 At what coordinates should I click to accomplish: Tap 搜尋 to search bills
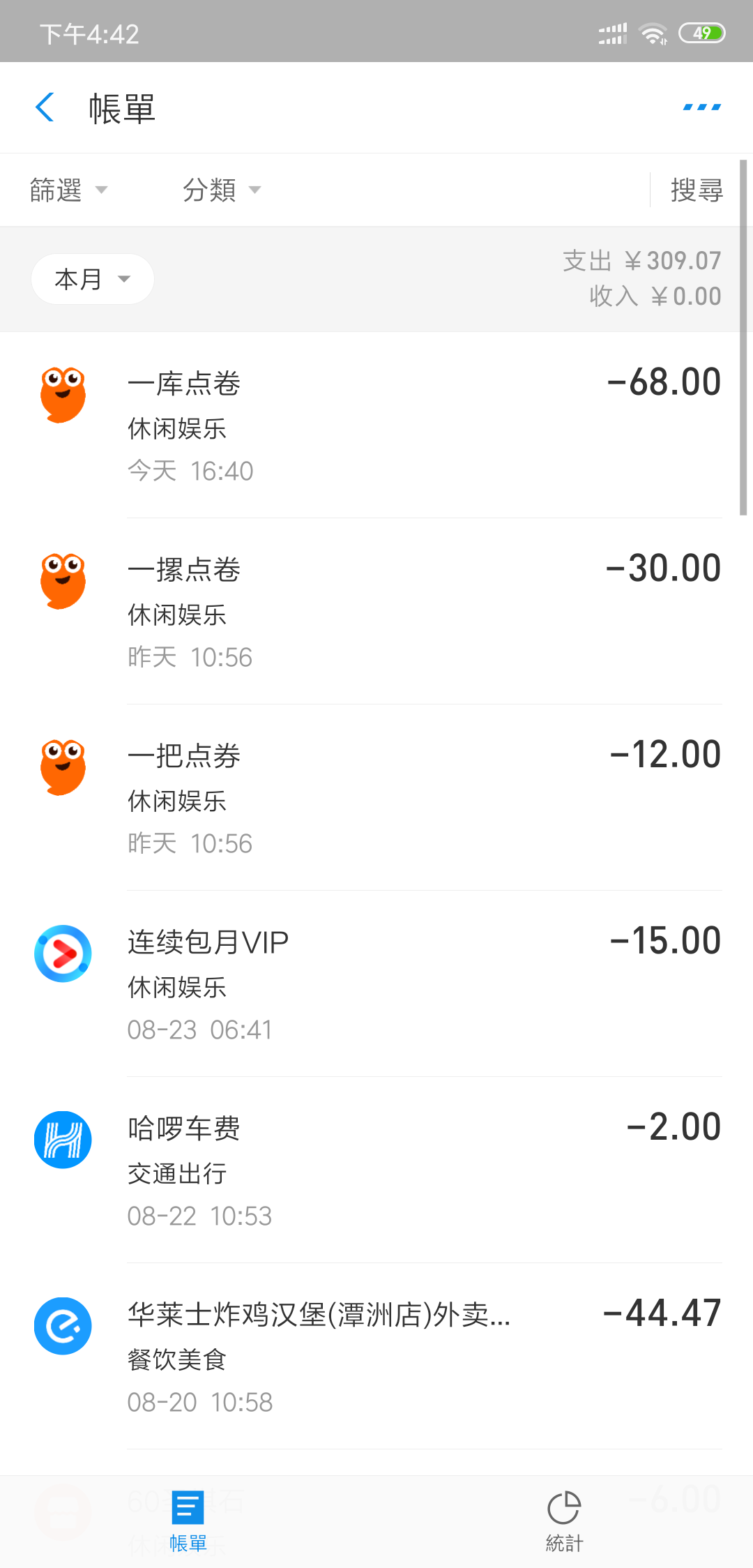pyautogui.click(x=696, y=190)
